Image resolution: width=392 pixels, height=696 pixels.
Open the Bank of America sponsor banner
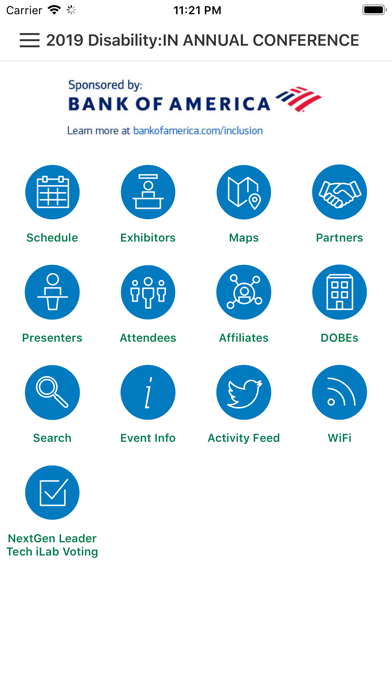(194, 107)
